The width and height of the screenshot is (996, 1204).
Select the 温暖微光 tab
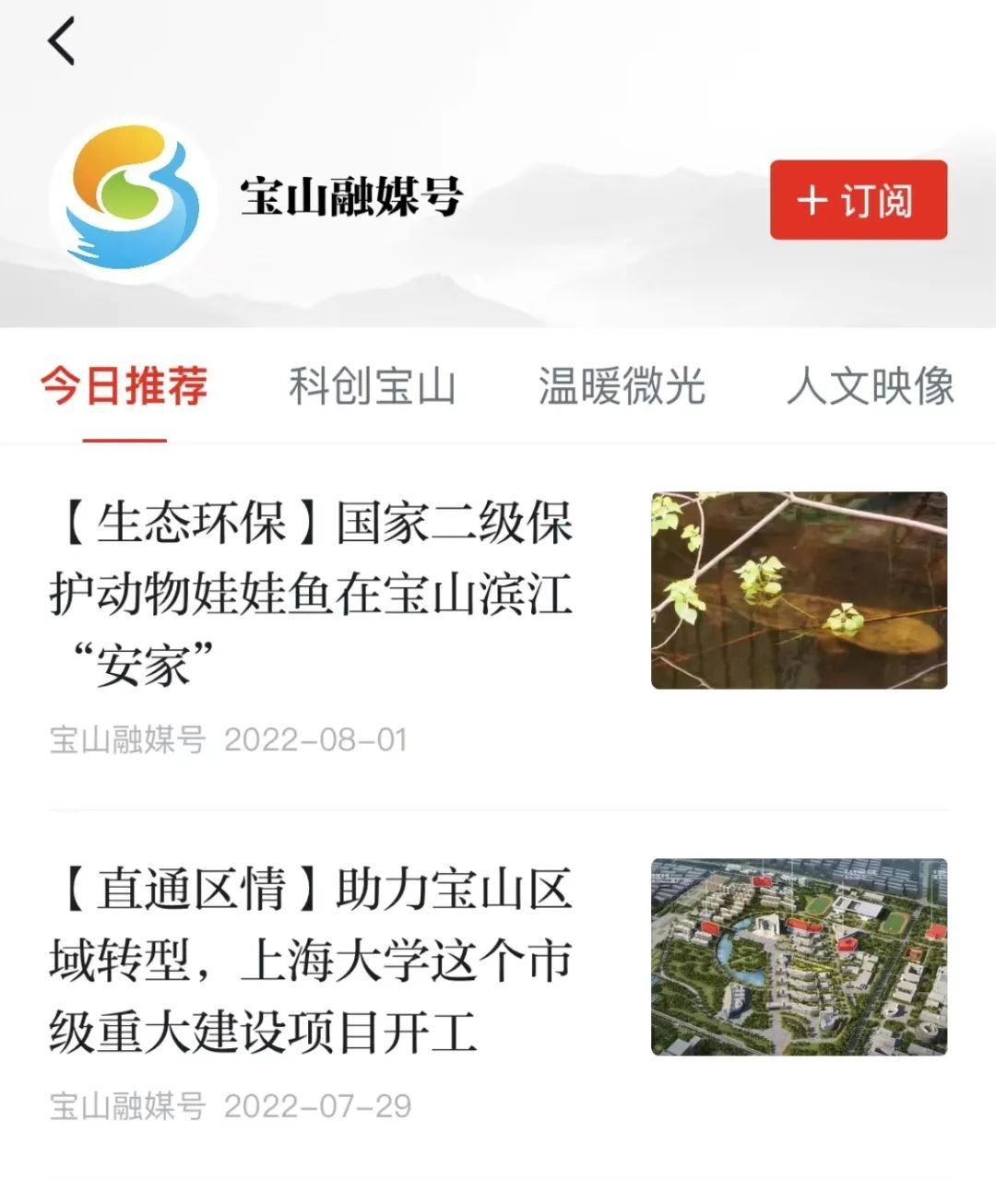click(622, 385)
